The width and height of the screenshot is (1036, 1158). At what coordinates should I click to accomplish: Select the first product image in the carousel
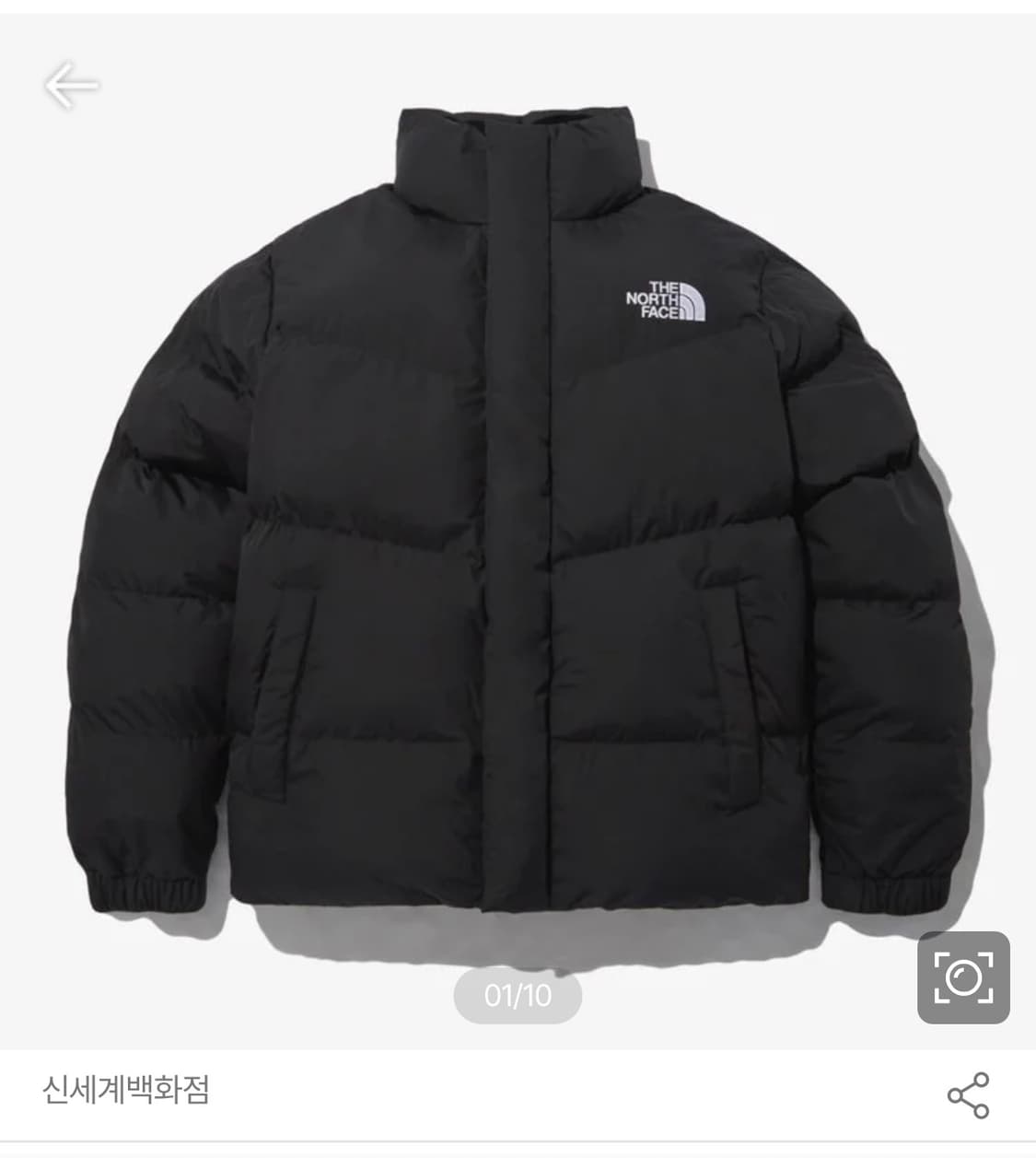click(x=516, y=516)
